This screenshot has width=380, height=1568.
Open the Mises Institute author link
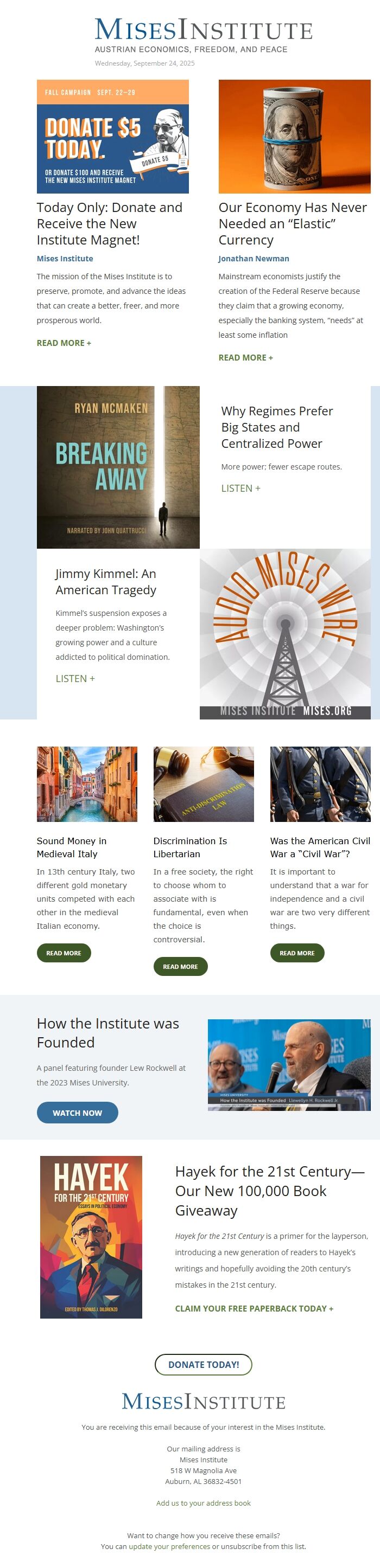65,258
